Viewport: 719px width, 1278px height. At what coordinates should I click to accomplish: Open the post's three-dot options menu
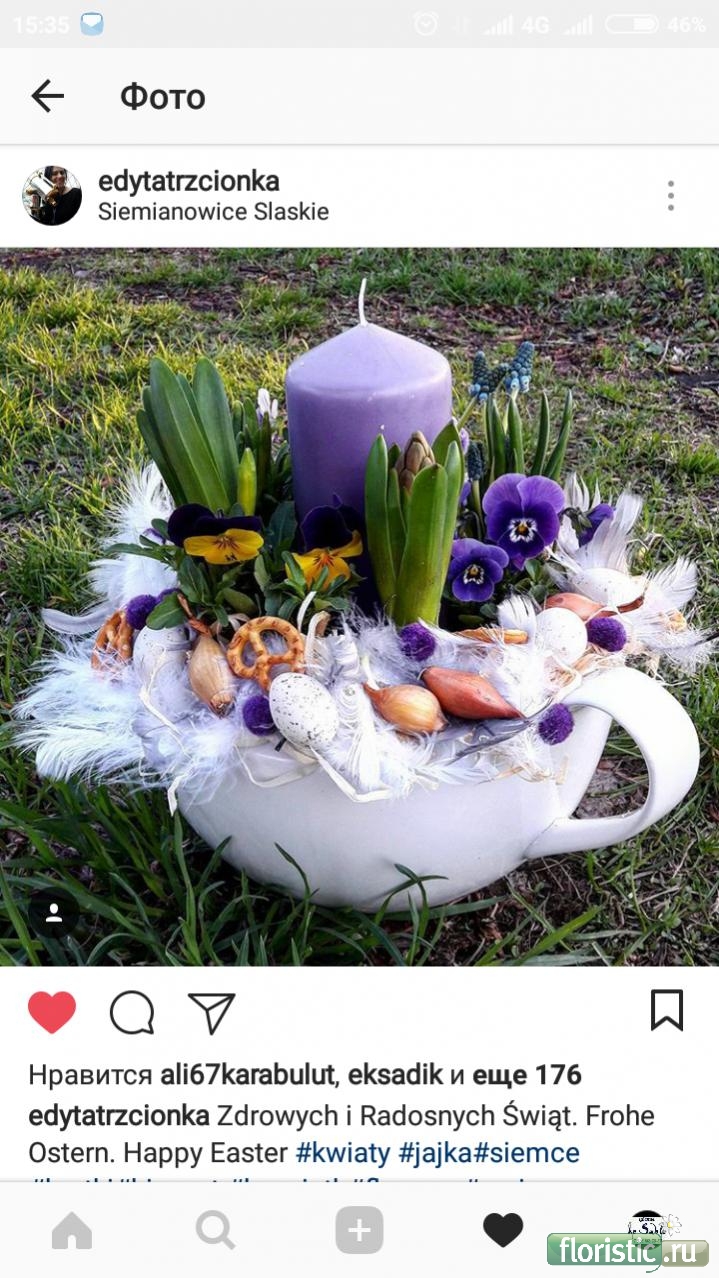click(x=670, y=196)
